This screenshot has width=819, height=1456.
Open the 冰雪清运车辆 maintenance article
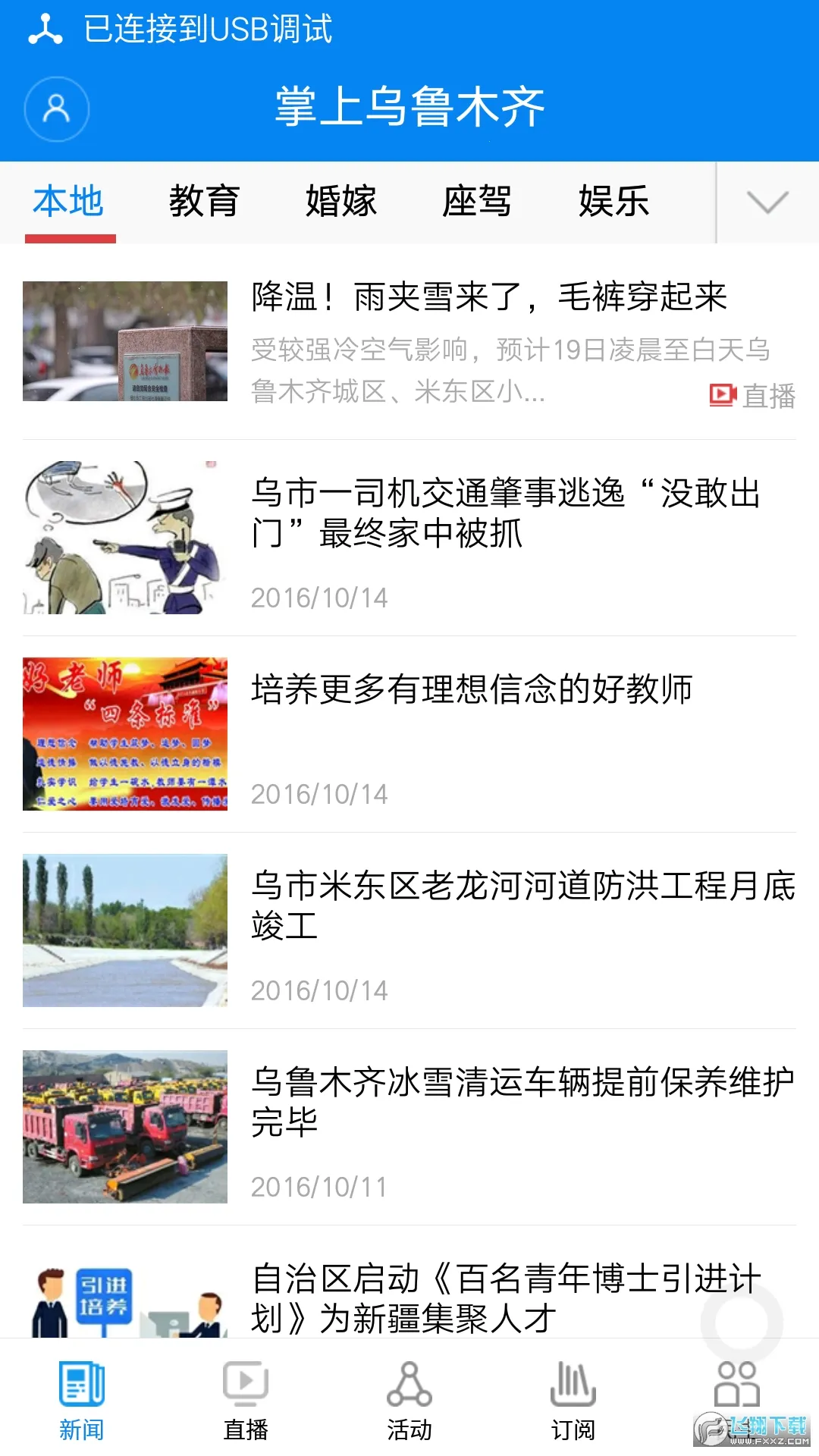(x=523, y=1102)
